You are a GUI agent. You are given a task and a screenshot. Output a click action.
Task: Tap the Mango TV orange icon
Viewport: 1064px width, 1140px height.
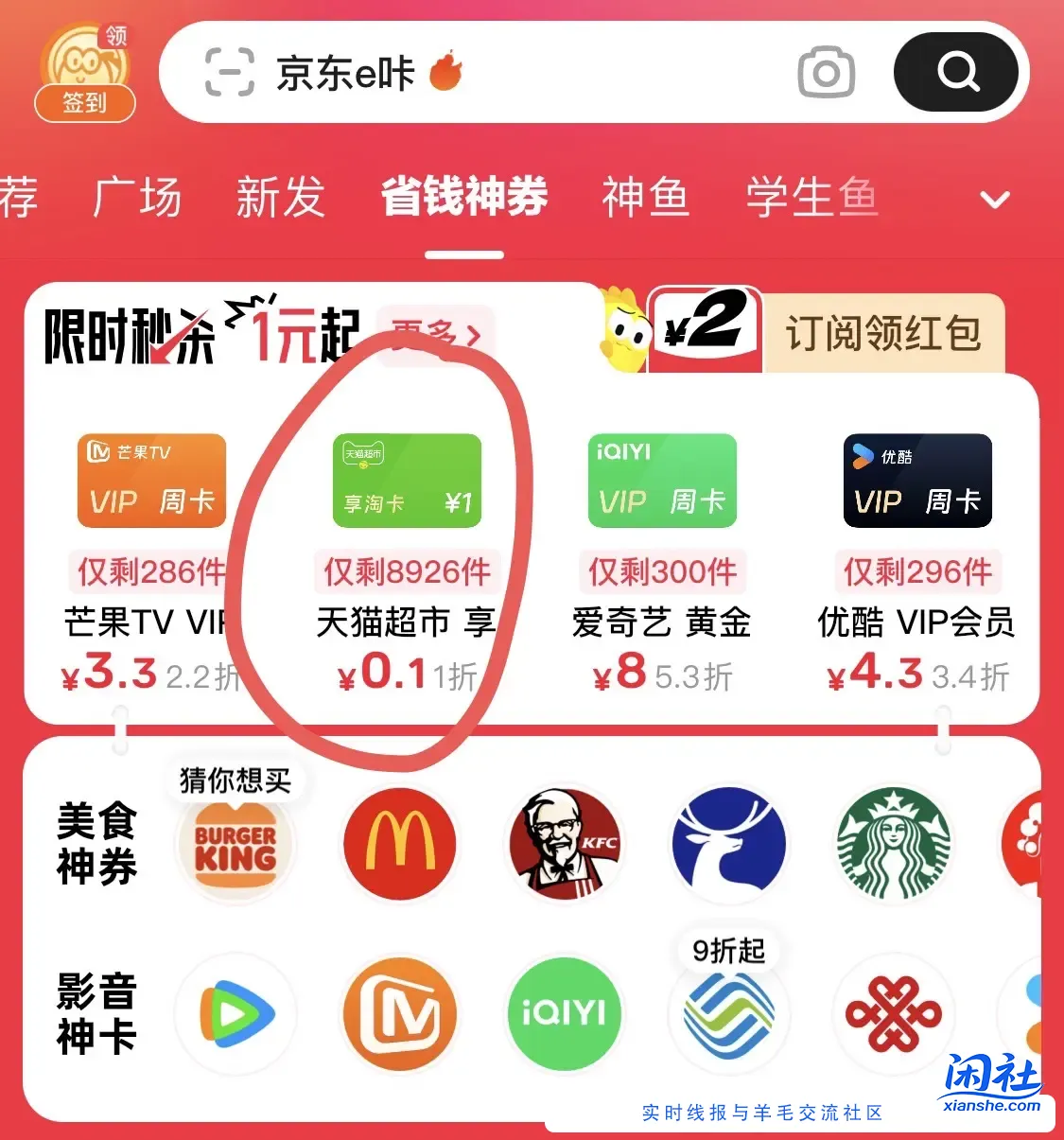coord(399,1013)
